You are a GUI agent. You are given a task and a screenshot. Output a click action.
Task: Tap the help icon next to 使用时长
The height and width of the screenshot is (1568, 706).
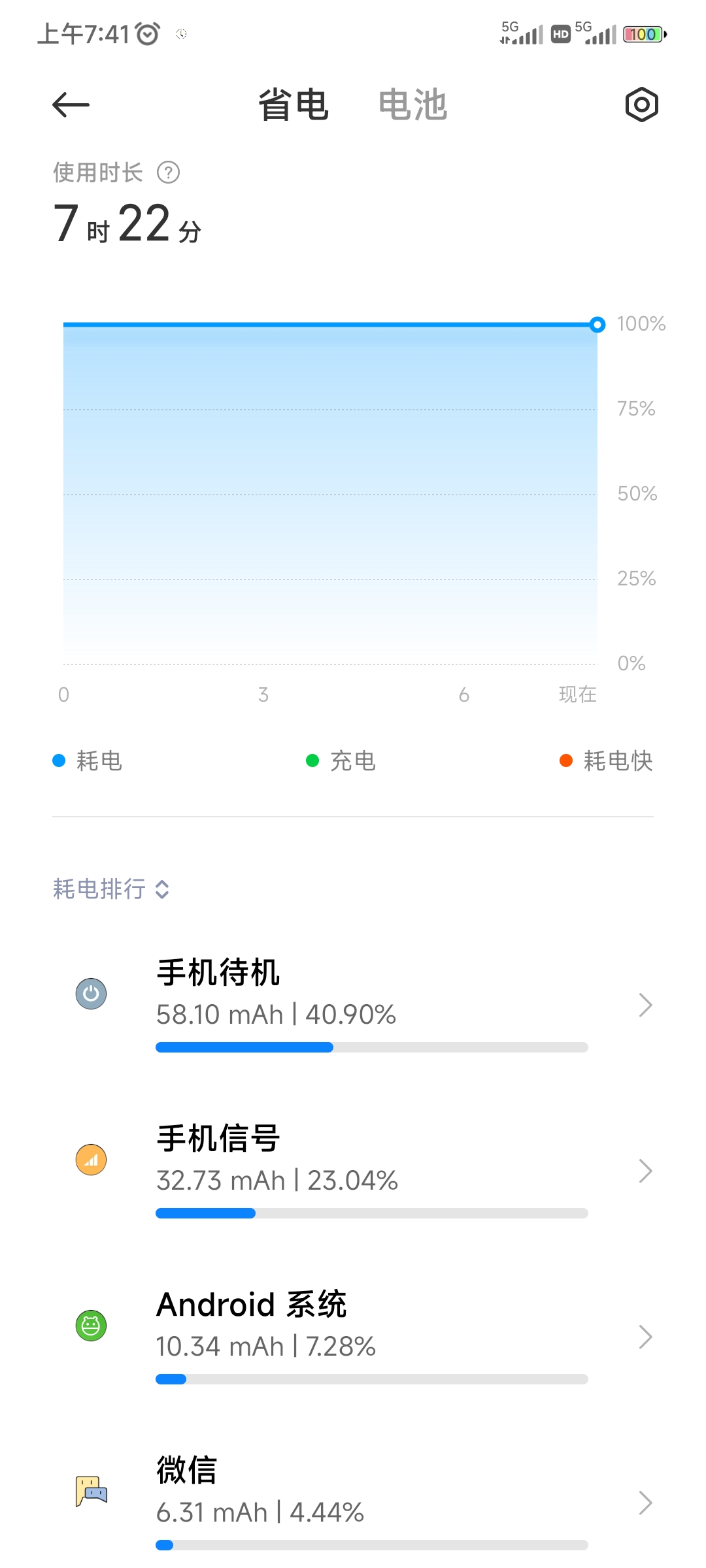click(x=169, y=172)
